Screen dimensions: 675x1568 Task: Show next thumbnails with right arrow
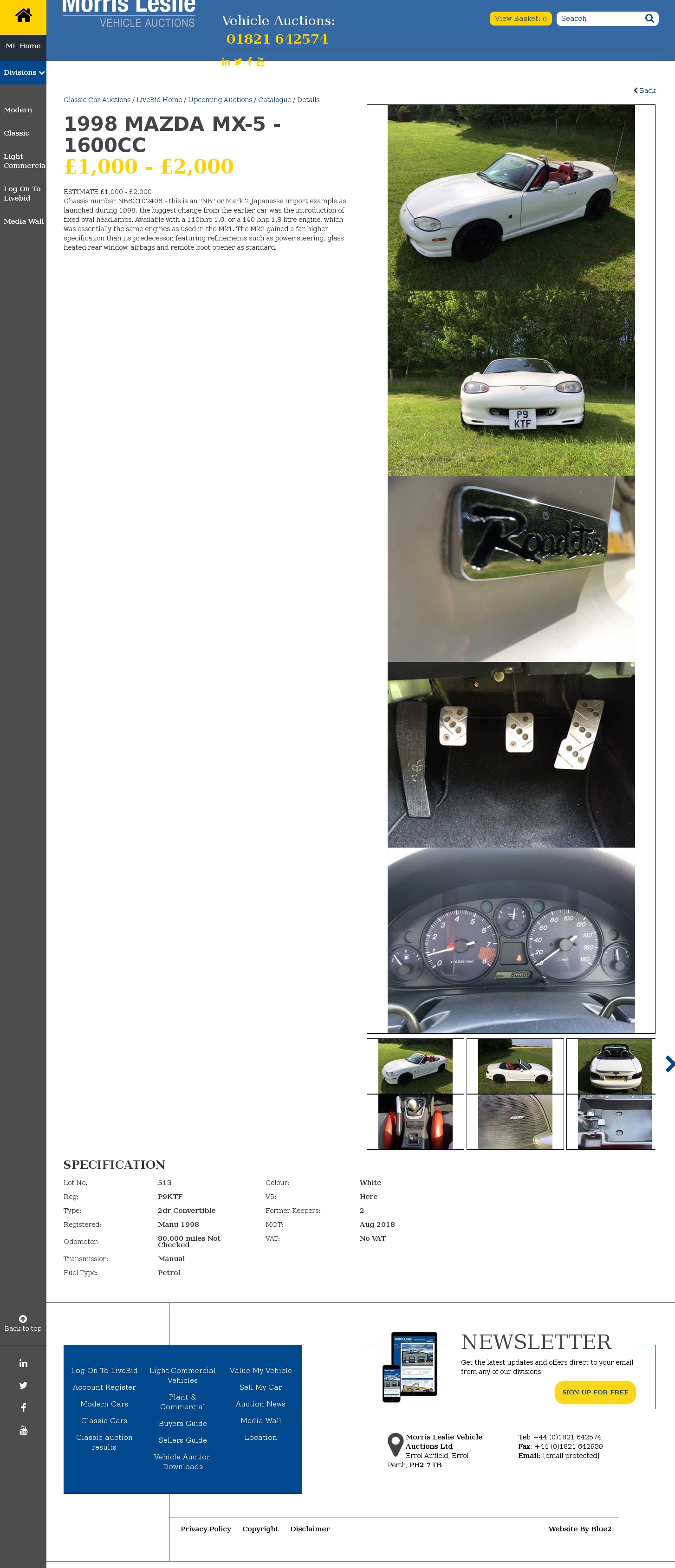tap(669, 1064)
